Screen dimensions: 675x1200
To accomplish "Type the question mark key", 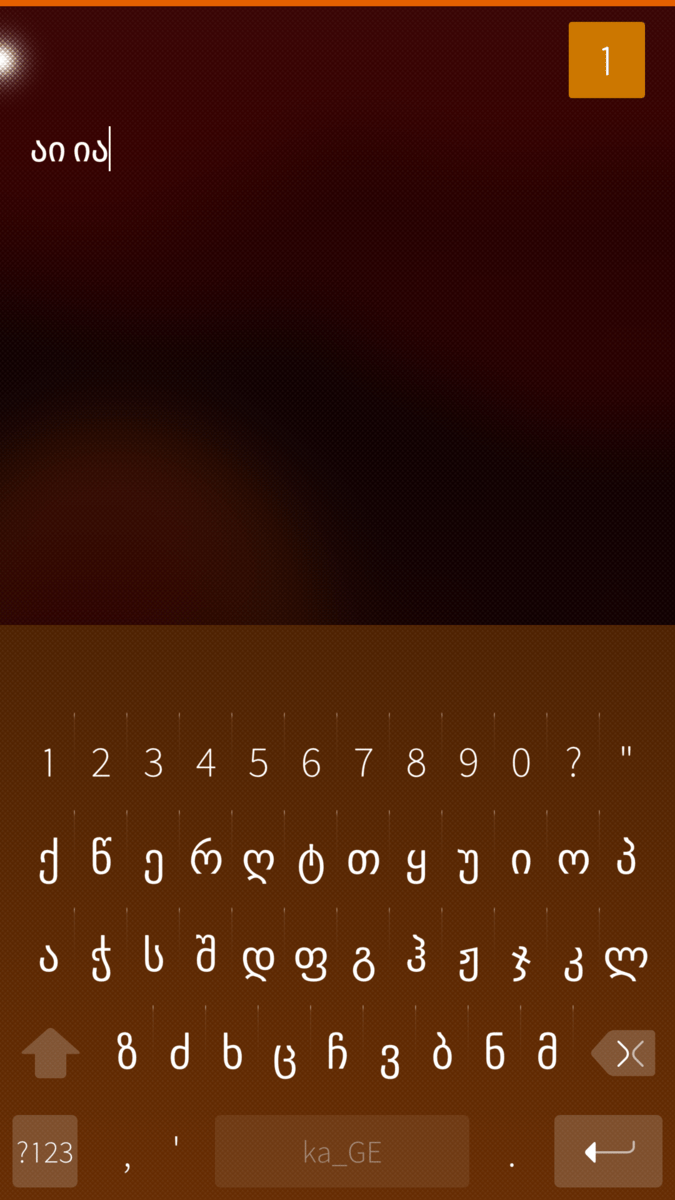I will pos(573,764).
